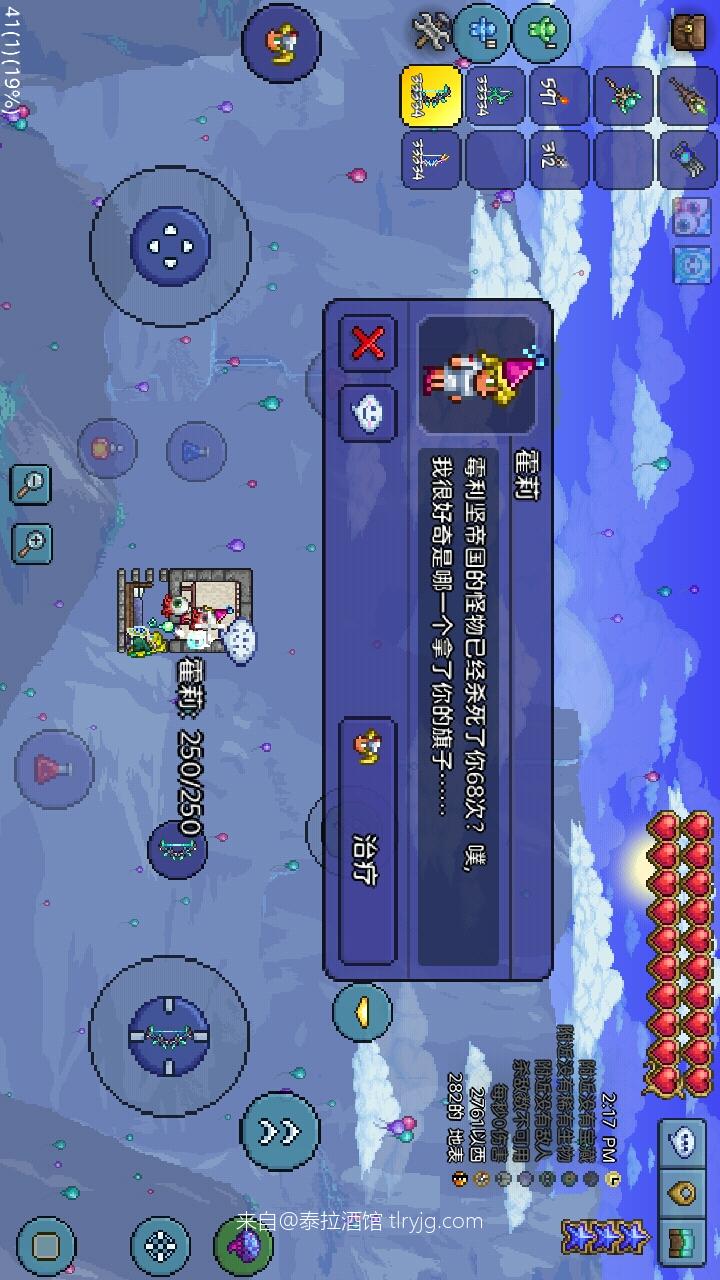Zoom out with the minus magnifier

[x=31, y=484]
